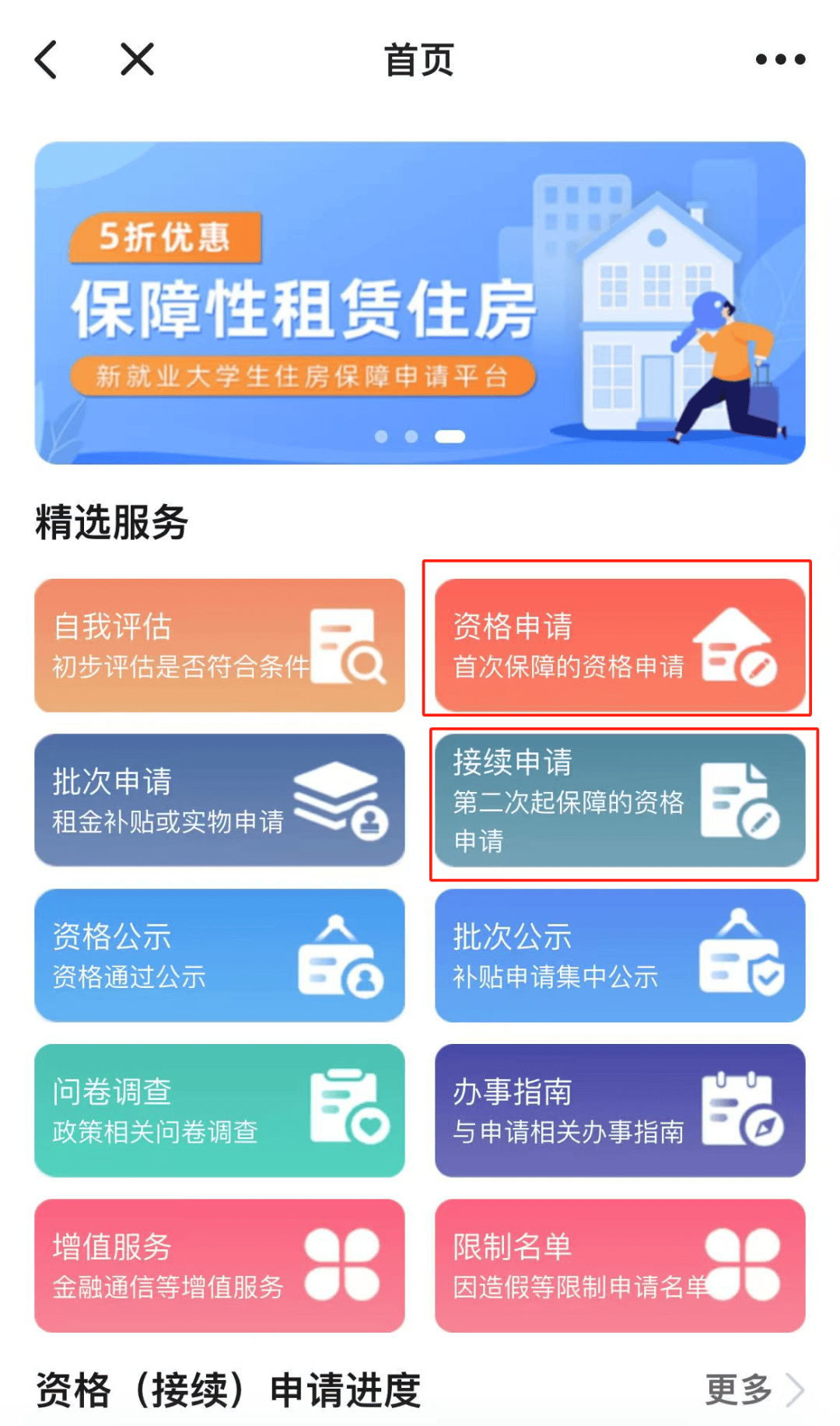Open 接续申请 renewal application card
840x1426 pixels.
point(619,801)
